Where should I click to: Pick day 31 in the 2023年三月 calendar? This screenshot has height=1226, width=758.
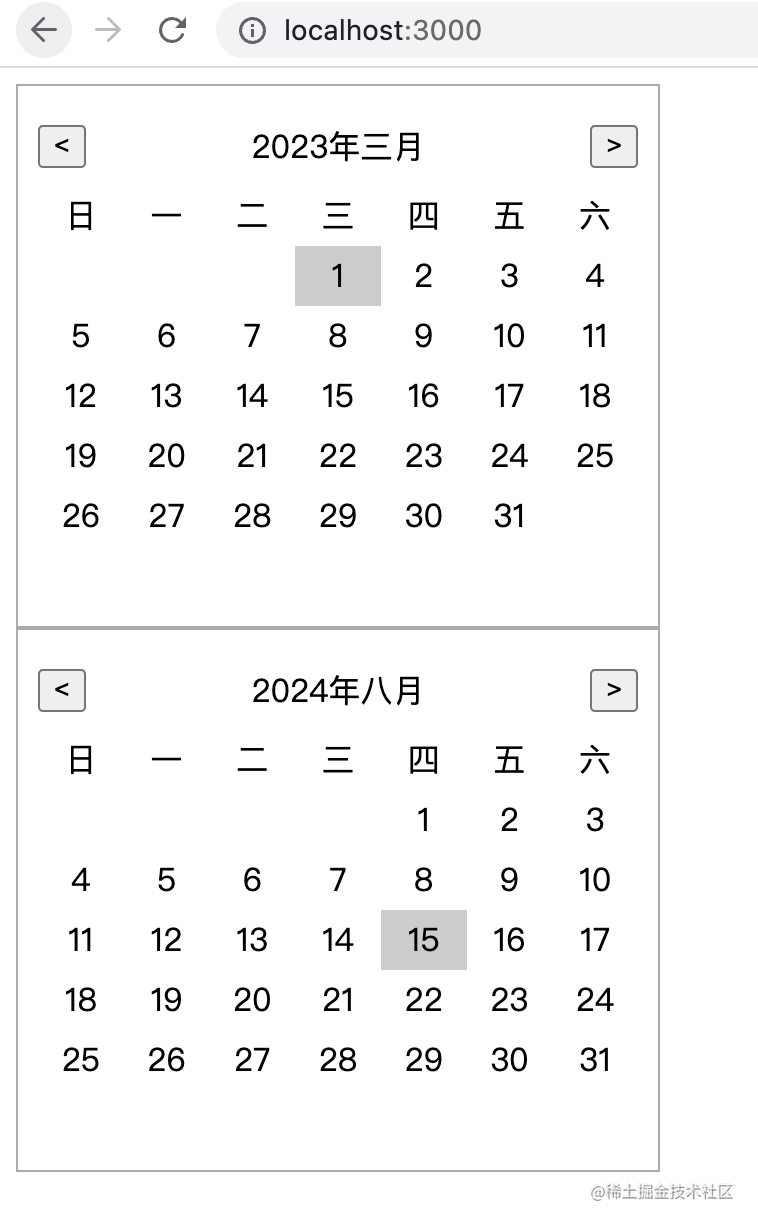point(509,516)
